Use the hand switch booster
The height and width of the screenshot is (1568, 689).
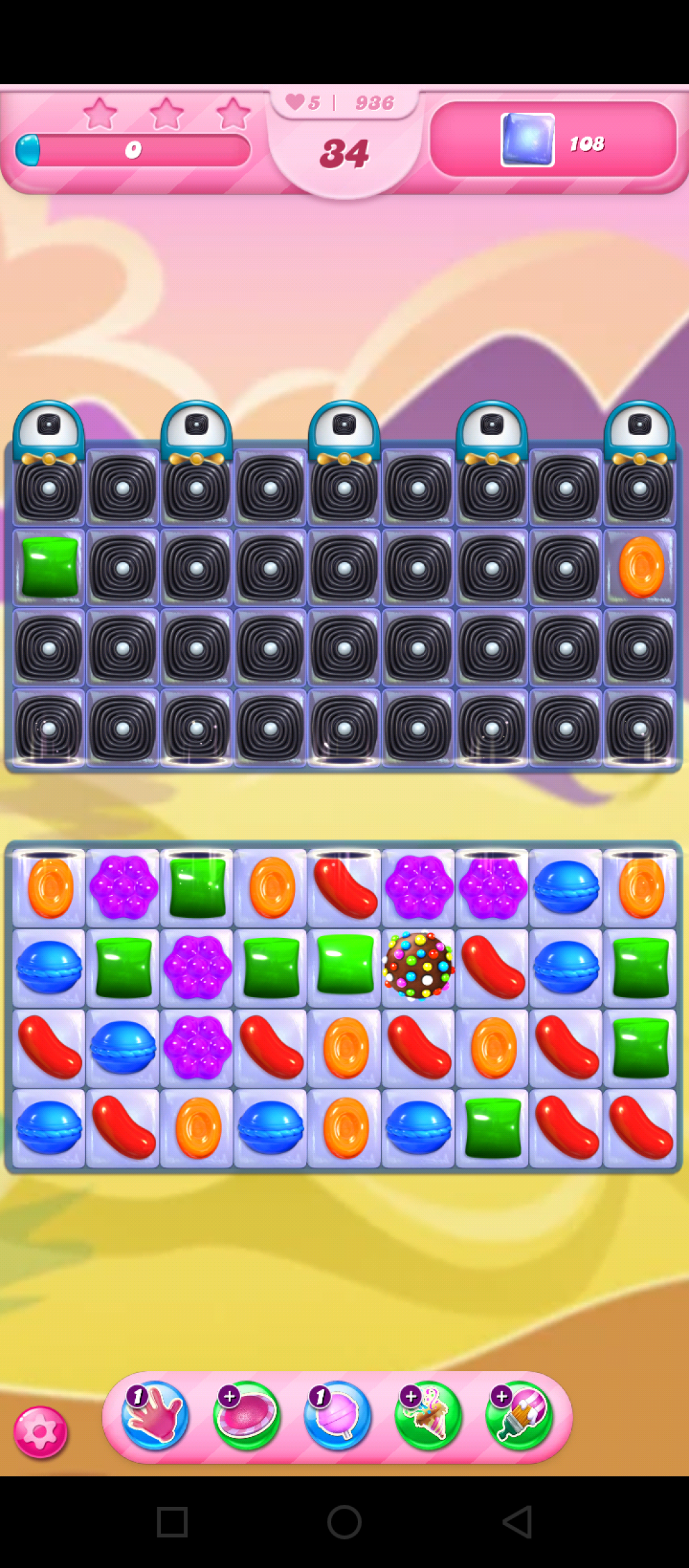coord(155,1415)
